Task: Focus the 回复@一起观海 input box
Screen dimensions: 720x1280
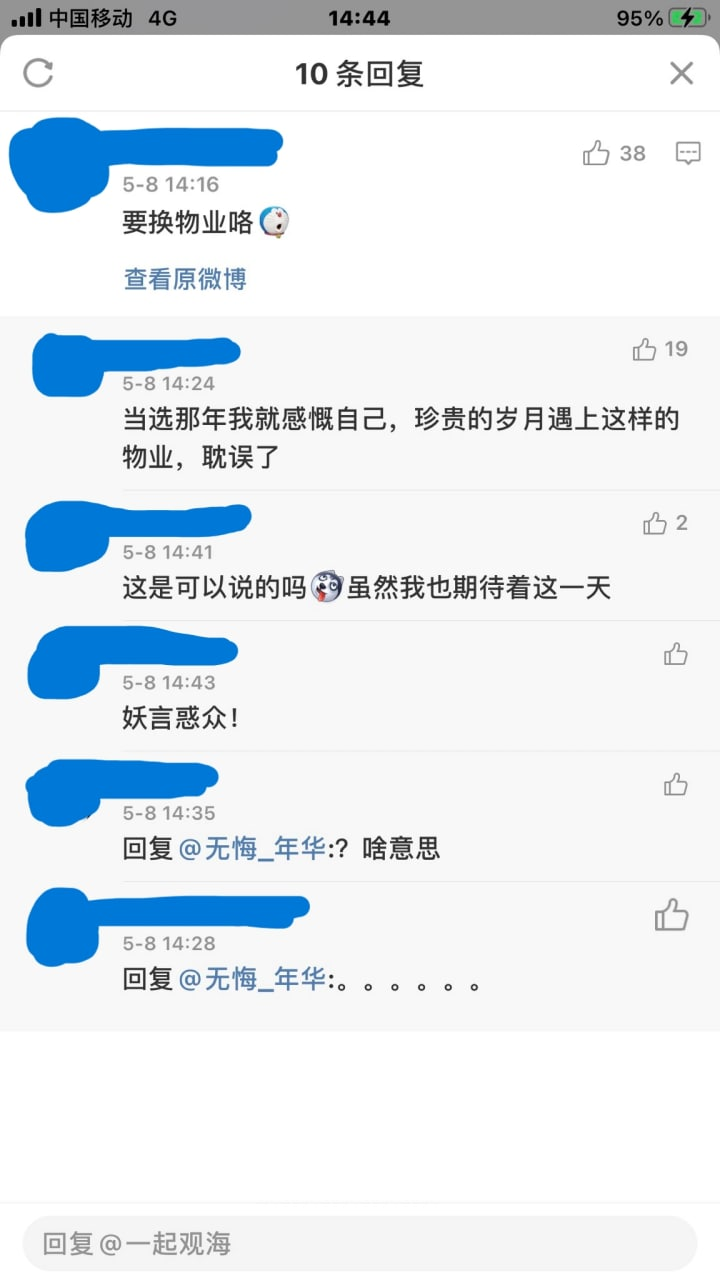Action: click(360, 1244)
